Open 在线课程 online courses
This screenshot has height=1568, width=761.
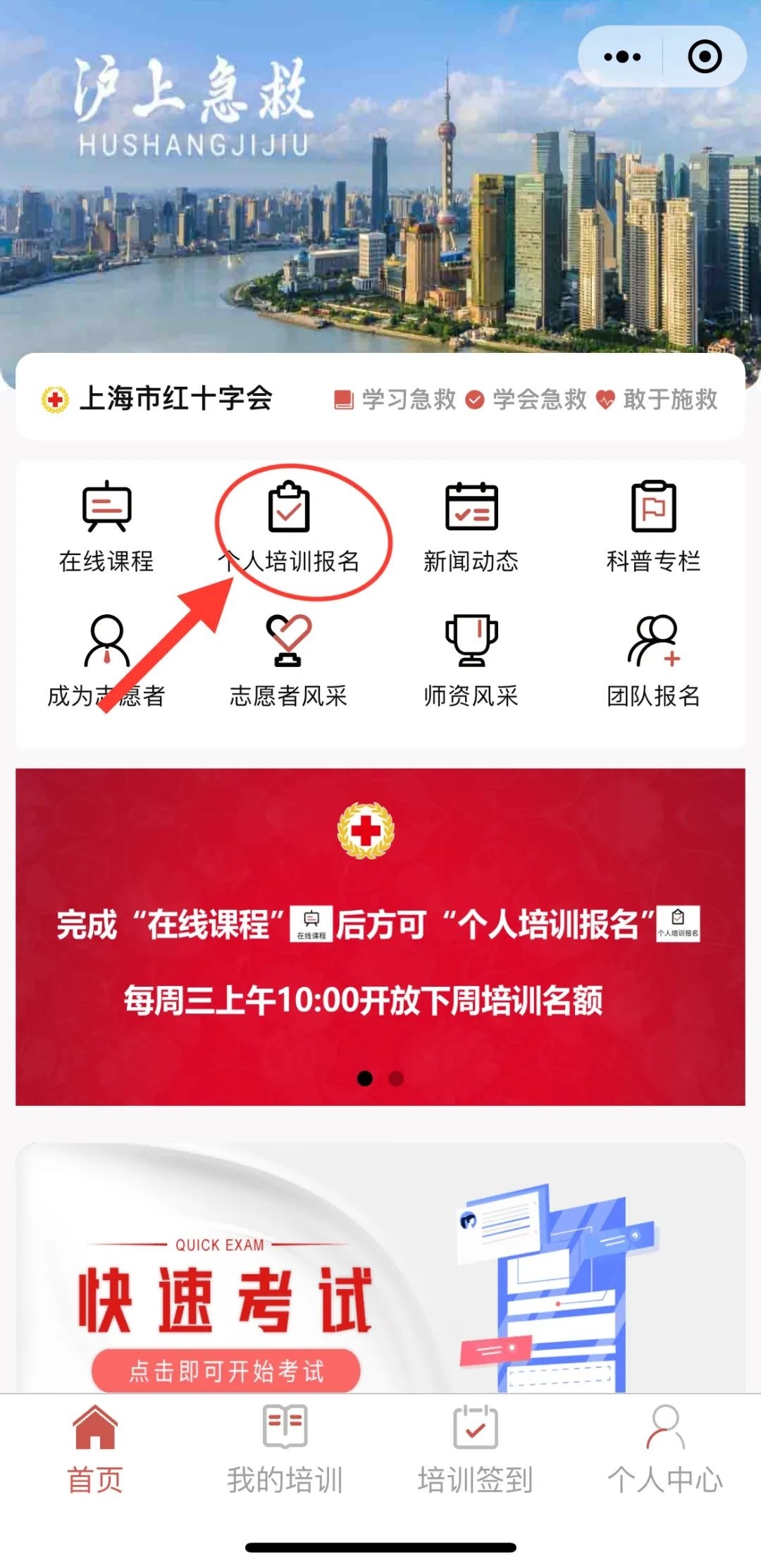point(106,525)
